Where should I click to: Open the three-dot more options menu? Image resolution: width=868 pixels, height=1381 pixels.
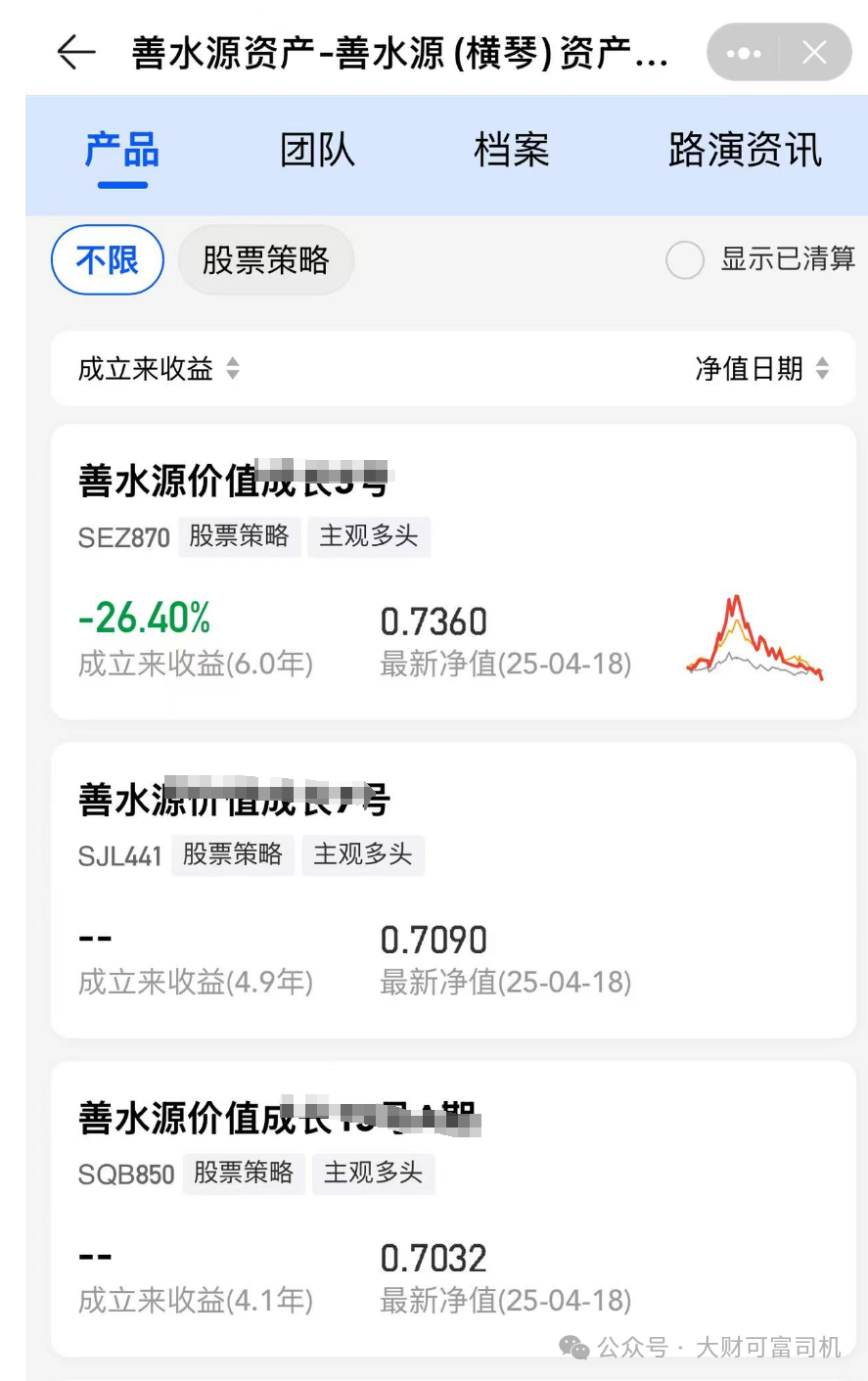click(x=745, y=53)
